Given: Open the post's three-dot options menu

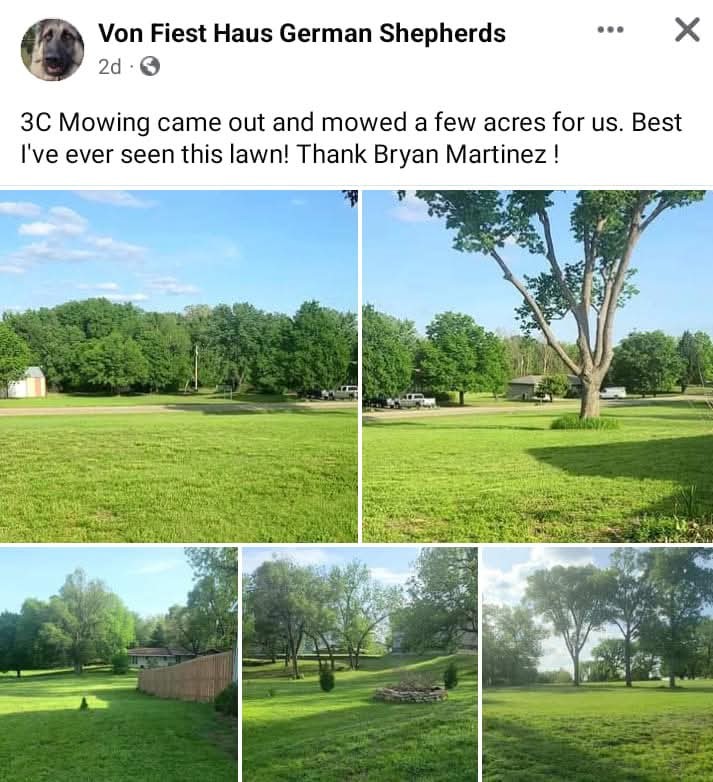Looking at the screenshot, I should [x=610, y=30].
